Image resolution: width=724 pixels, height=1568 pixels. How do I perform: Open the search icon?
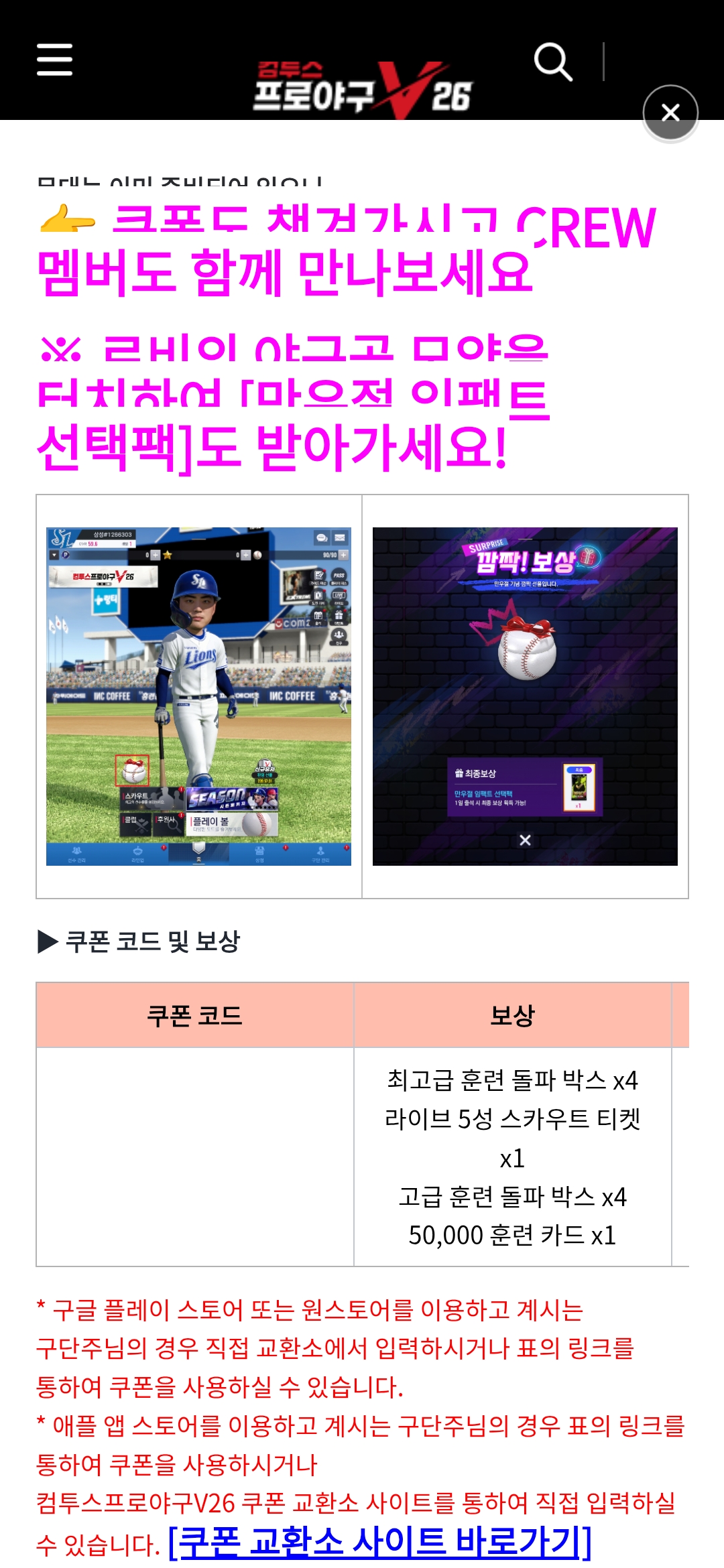click(553, 62)
